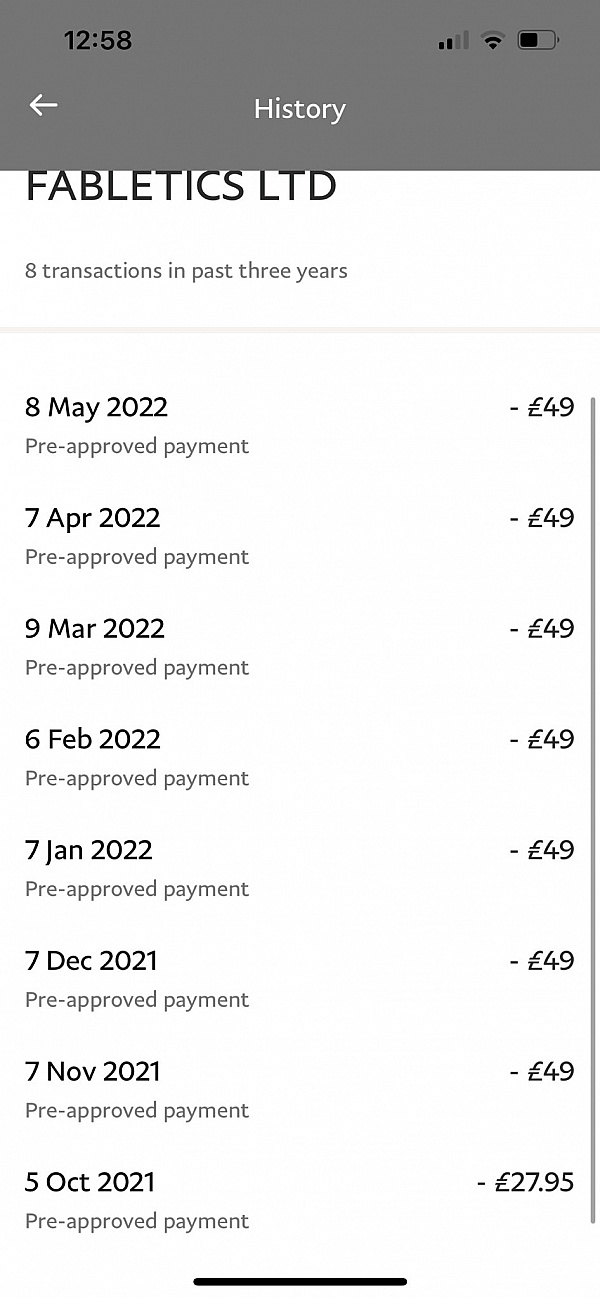
Task: Open the 7 Nov 2021 transaction
Action: (x=300, y=1091)
